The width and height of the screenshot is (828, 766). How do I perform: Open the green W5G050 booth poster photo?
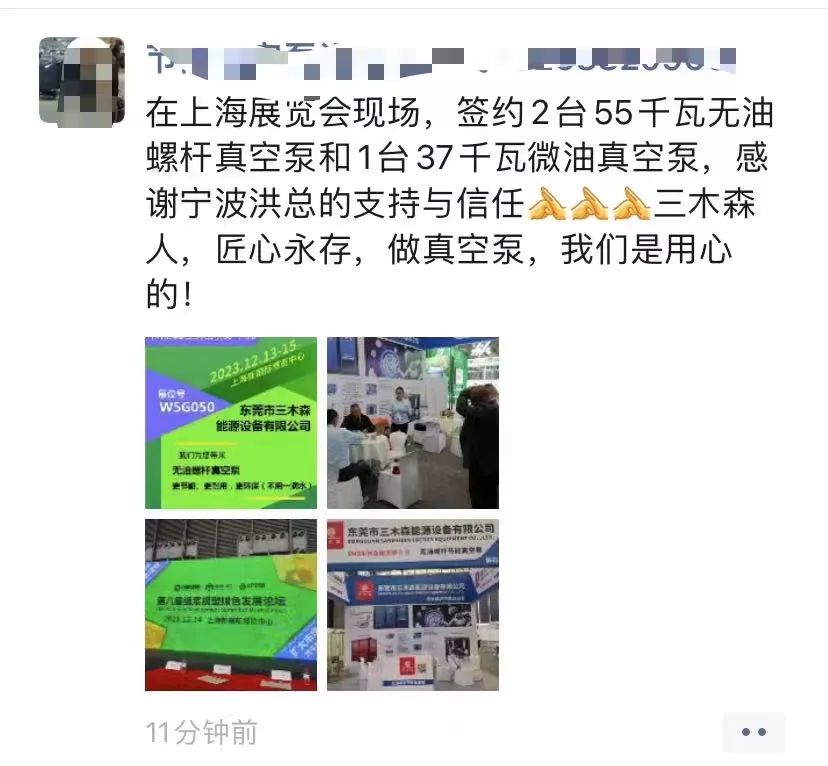(231, 423)
